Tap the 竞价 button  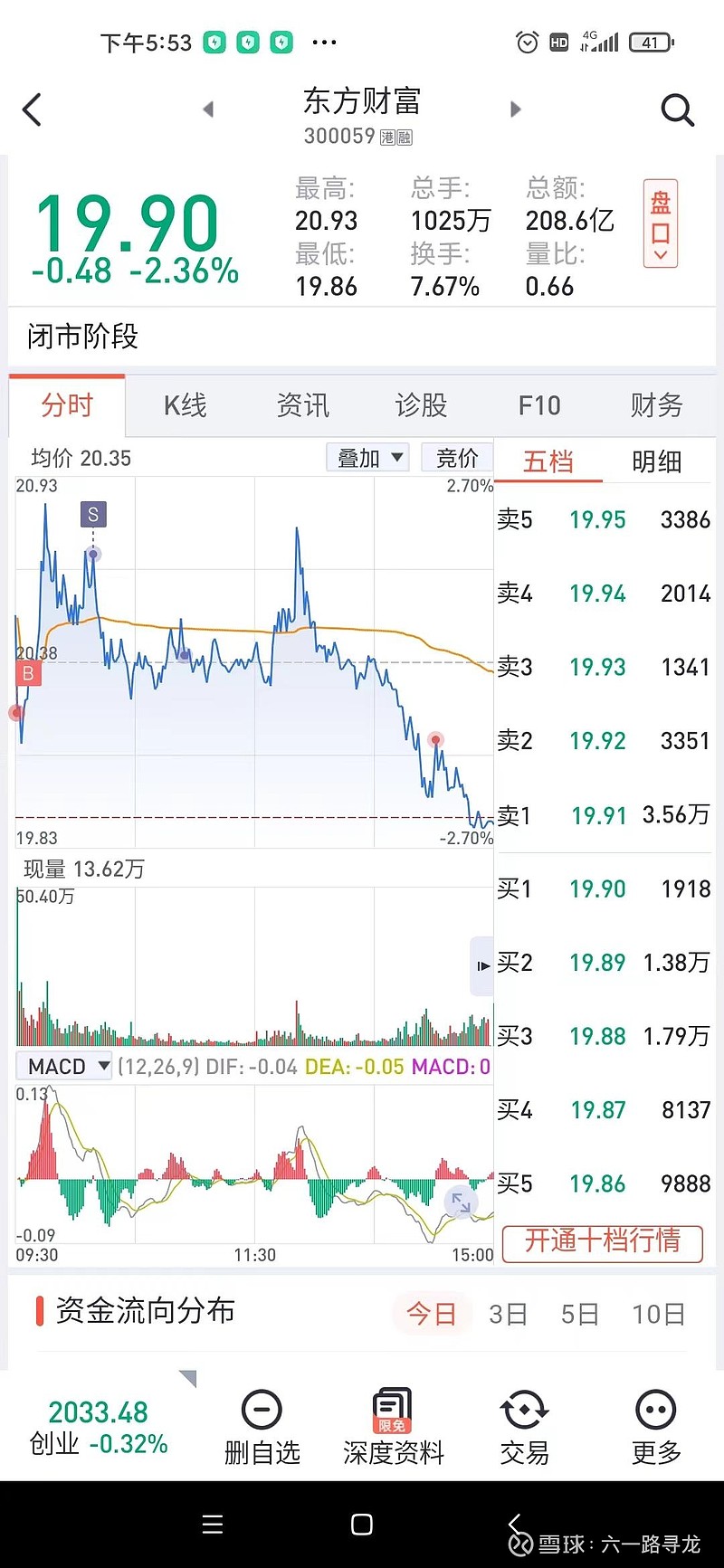point(457,458)
